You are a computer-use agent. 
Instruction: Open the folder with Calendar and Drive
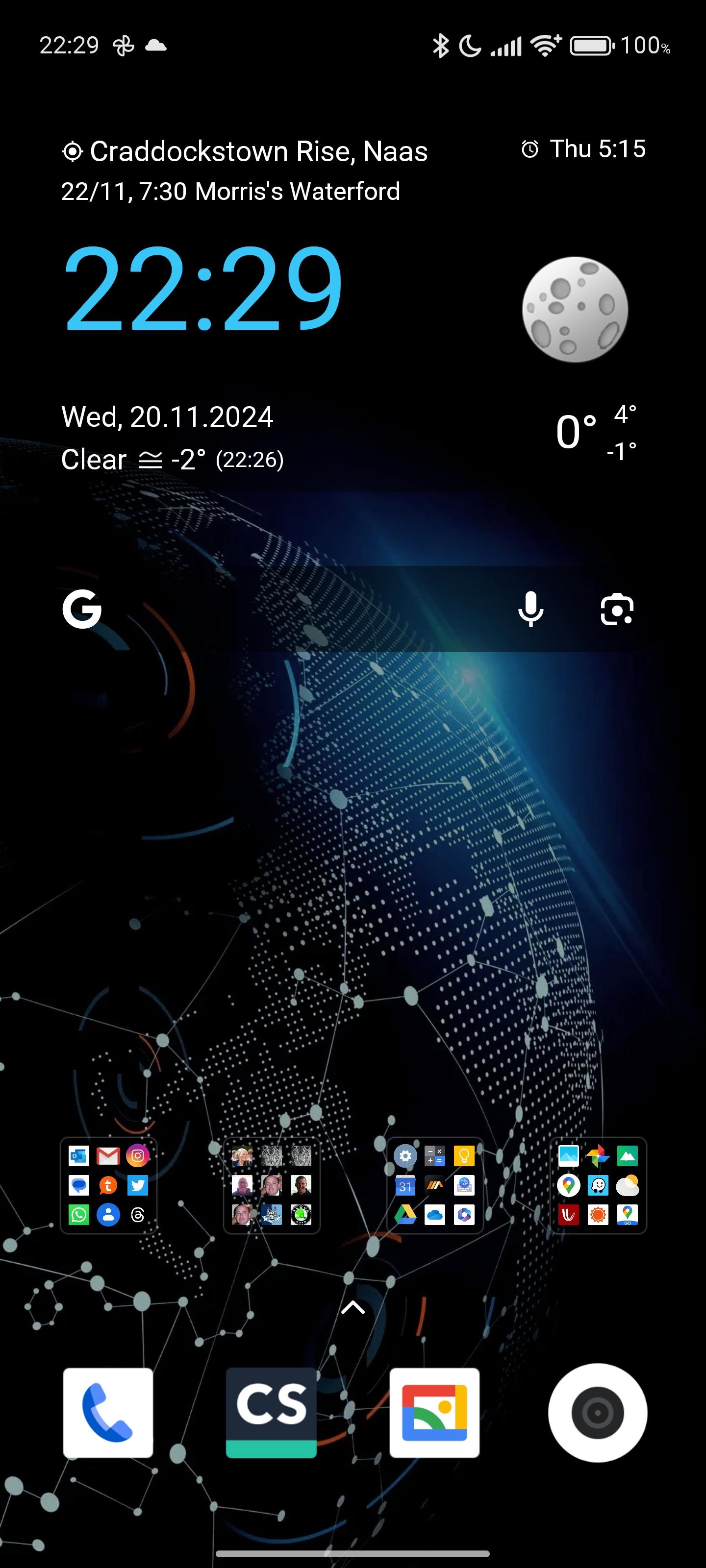[x=435, y=1185]
